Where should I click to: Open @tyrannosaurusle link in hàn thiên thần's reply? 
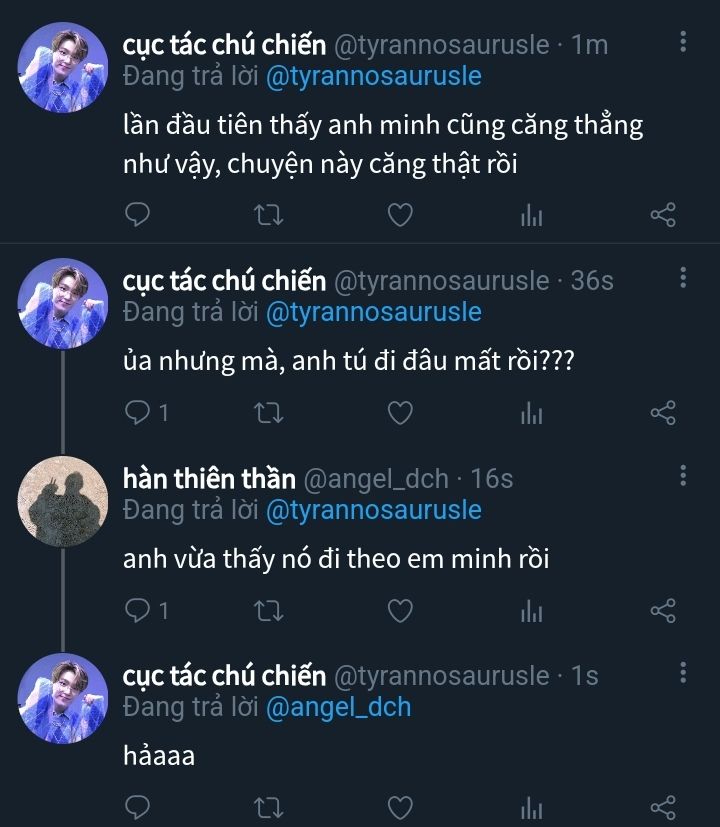[374, 510]
